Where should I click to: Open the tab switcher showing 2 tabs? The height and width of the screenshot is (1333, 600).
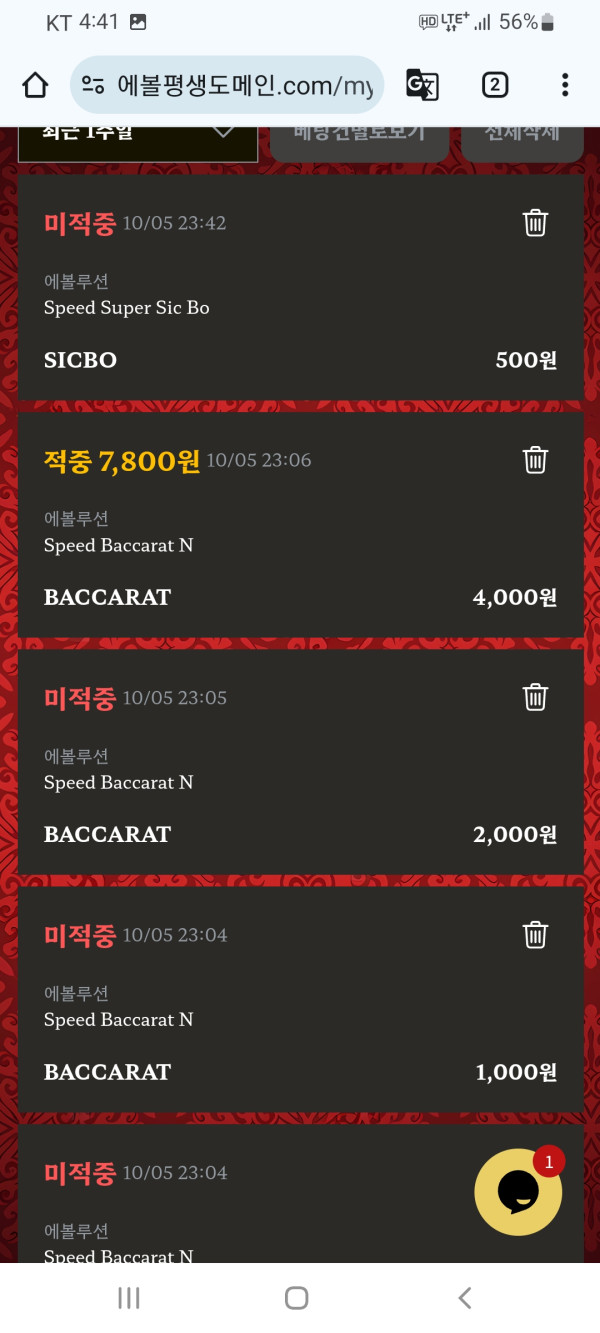point(494,85)
